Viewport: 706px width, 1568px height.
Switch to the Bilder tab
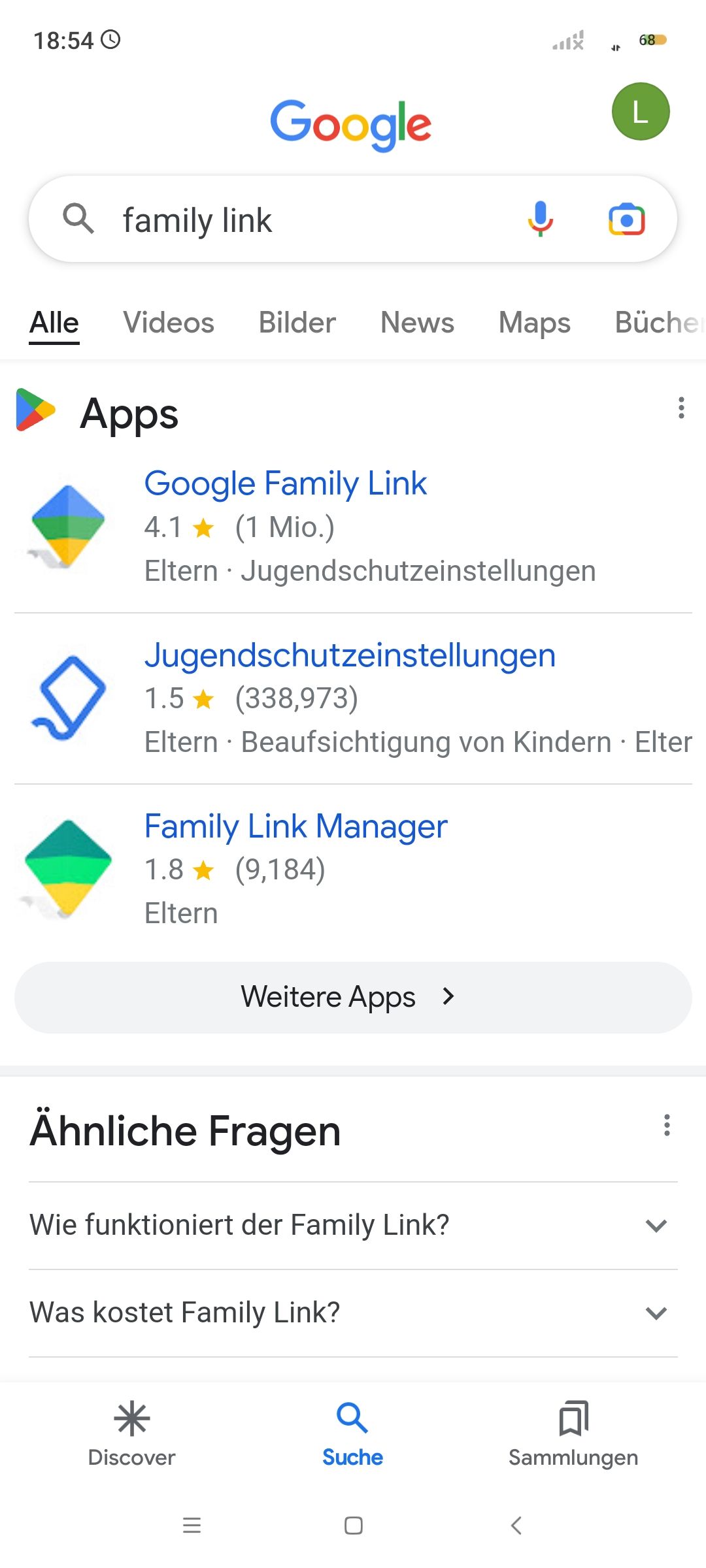pos(297,323)
